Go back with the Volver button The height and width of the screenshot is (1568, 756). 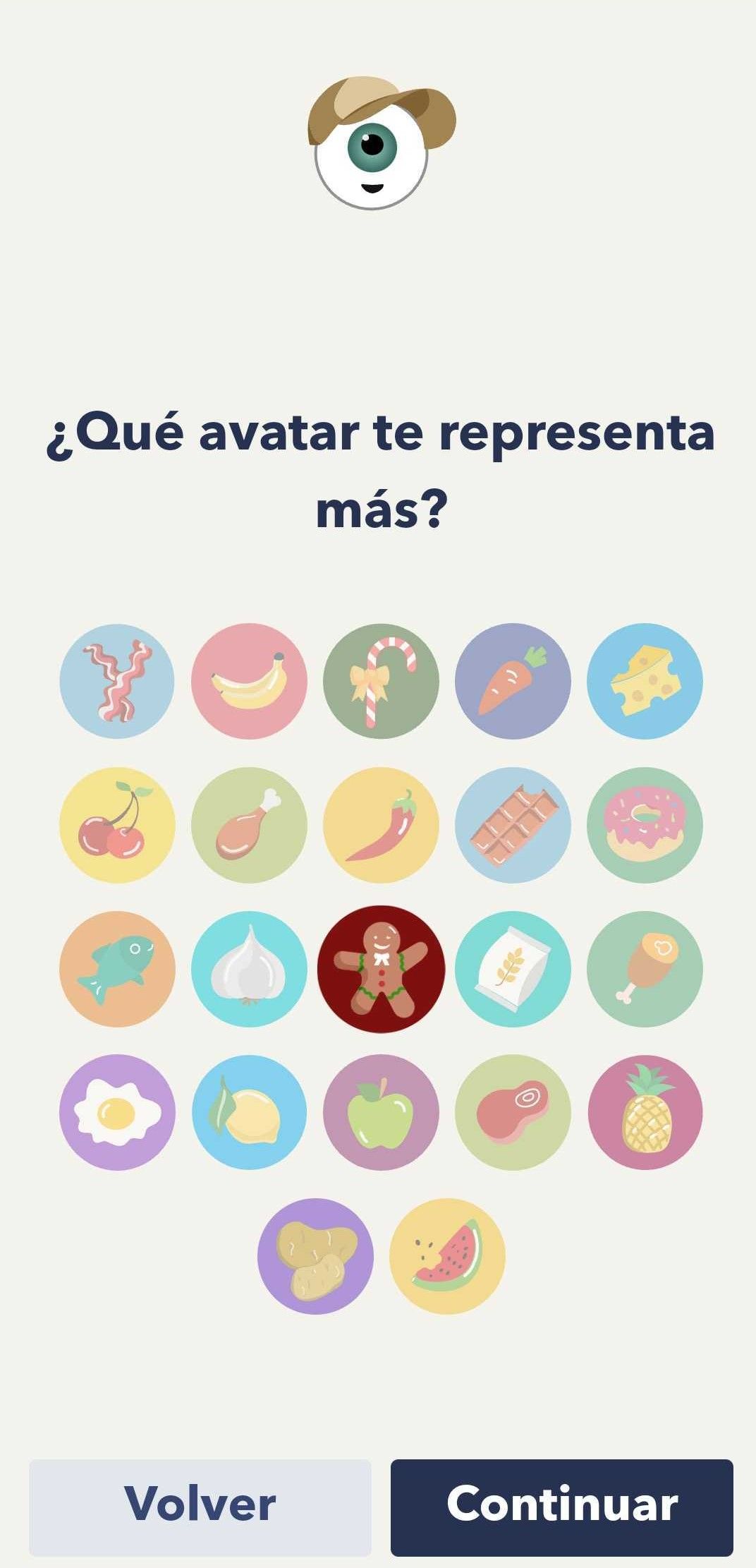point(200,1507)
